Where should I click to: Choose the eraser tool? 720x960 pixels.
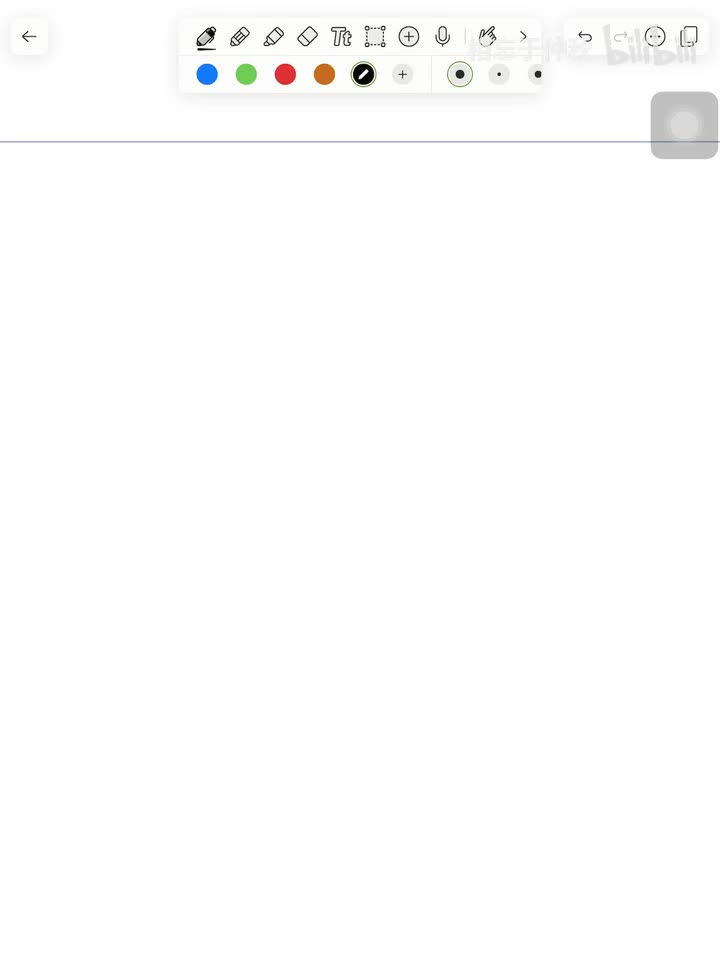(x=307, y=37)
